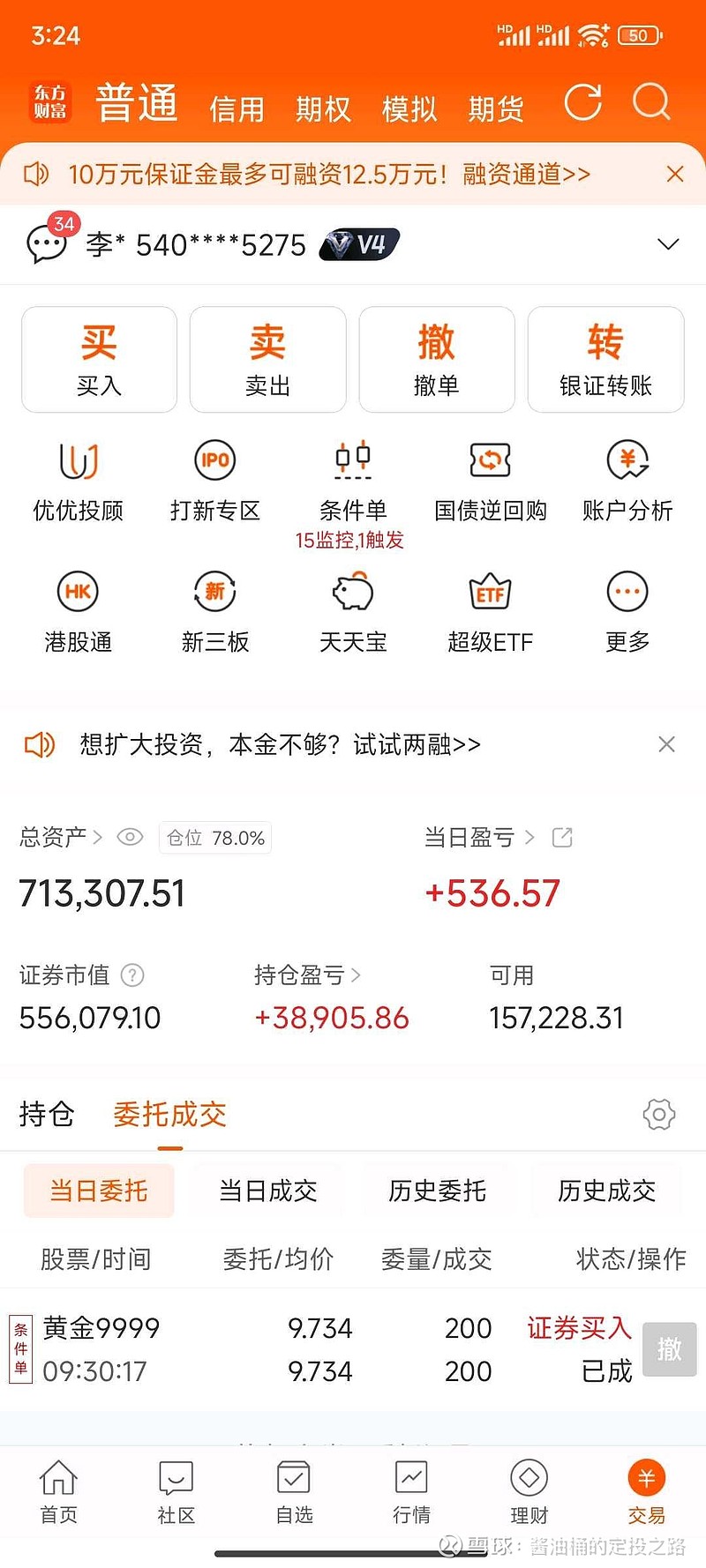706x1568 pixels.
Task: Switch to 历史成交 history tab
Action: [607, 1191]
